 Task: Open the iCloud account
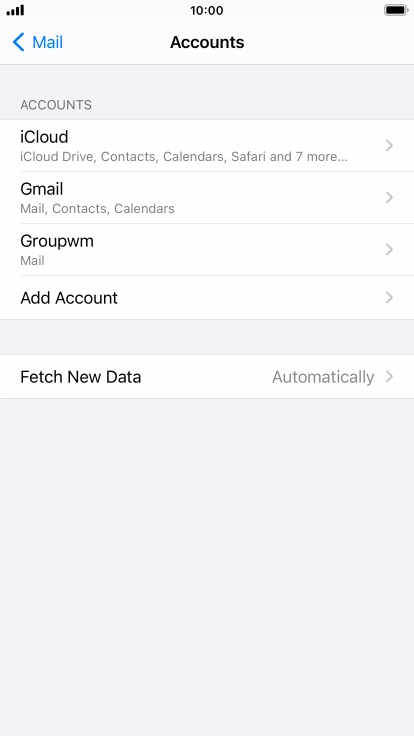click(207, 146)
